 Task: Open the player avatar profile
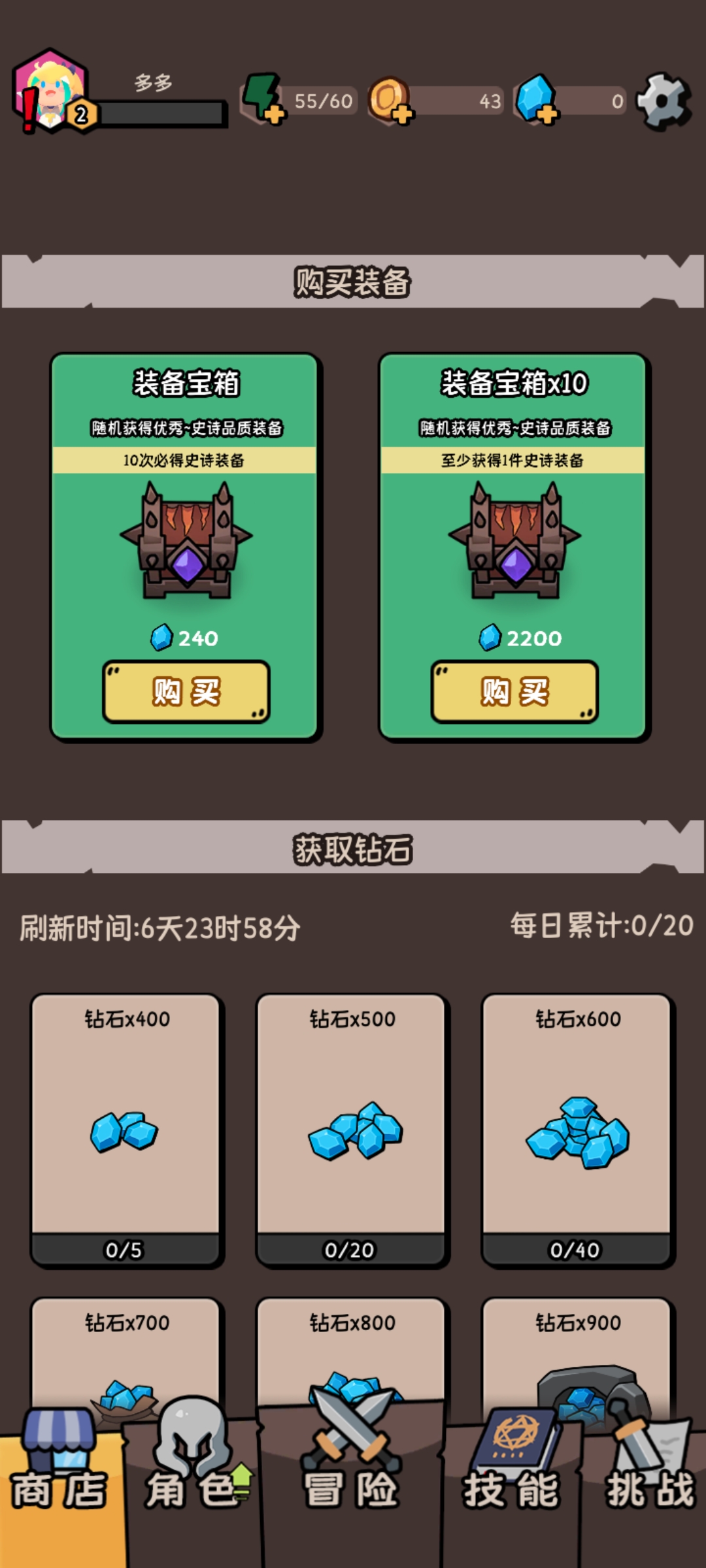point(51,91)
